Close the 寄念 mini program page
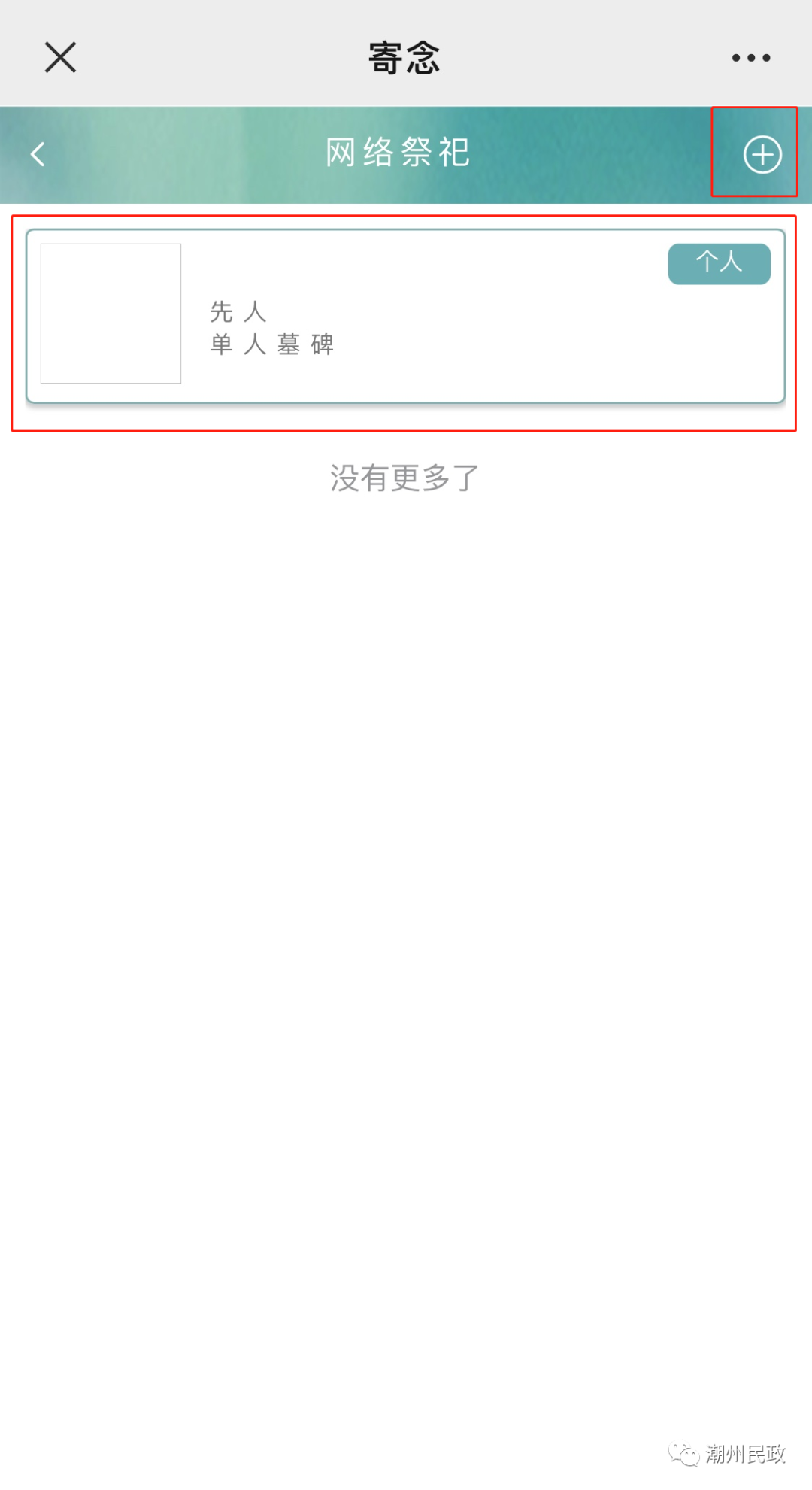 [60, 57]
